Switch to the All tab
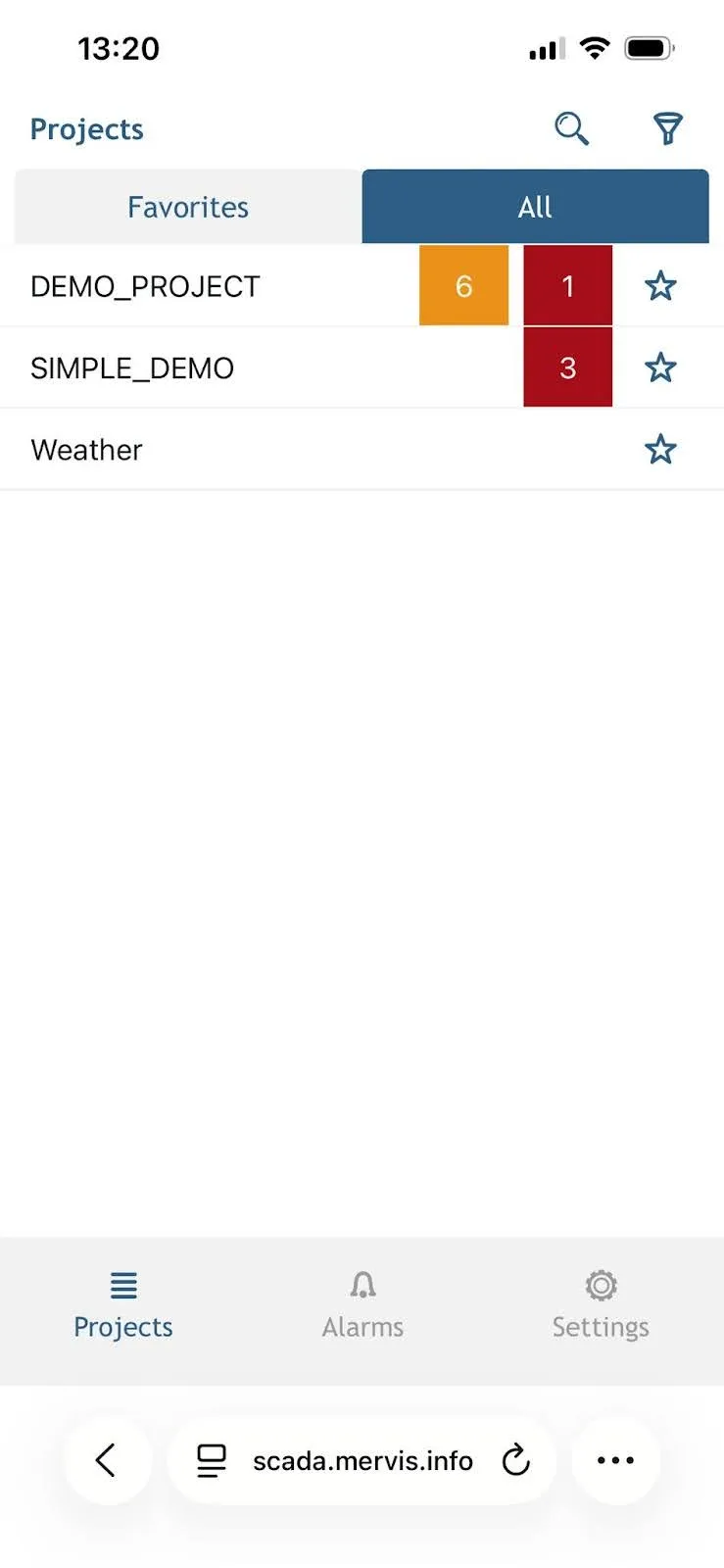724x1568 pixels. click(535, 207)
